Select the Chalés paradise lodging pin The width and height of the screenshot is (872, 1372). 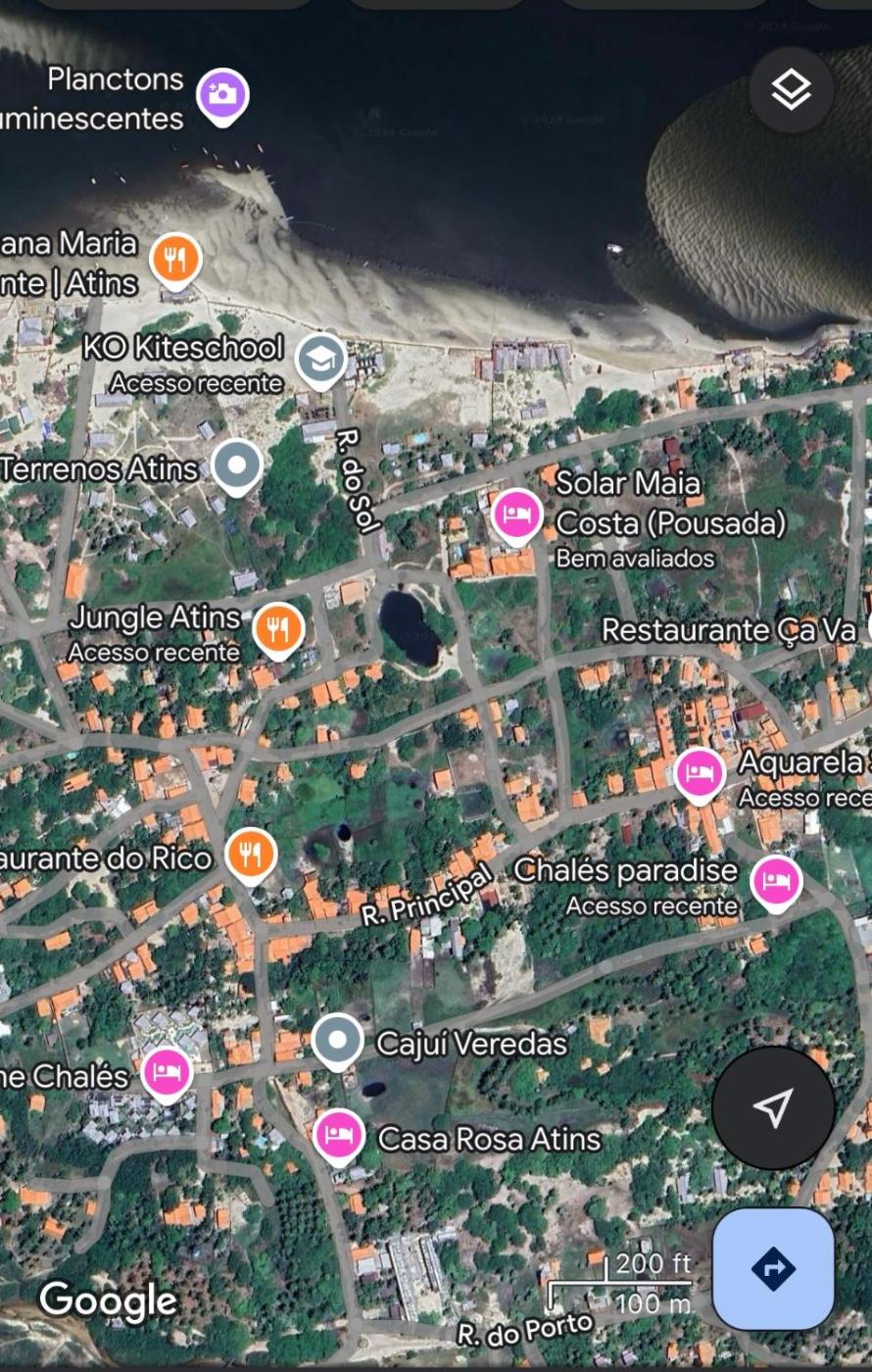(x=776, y=880)
